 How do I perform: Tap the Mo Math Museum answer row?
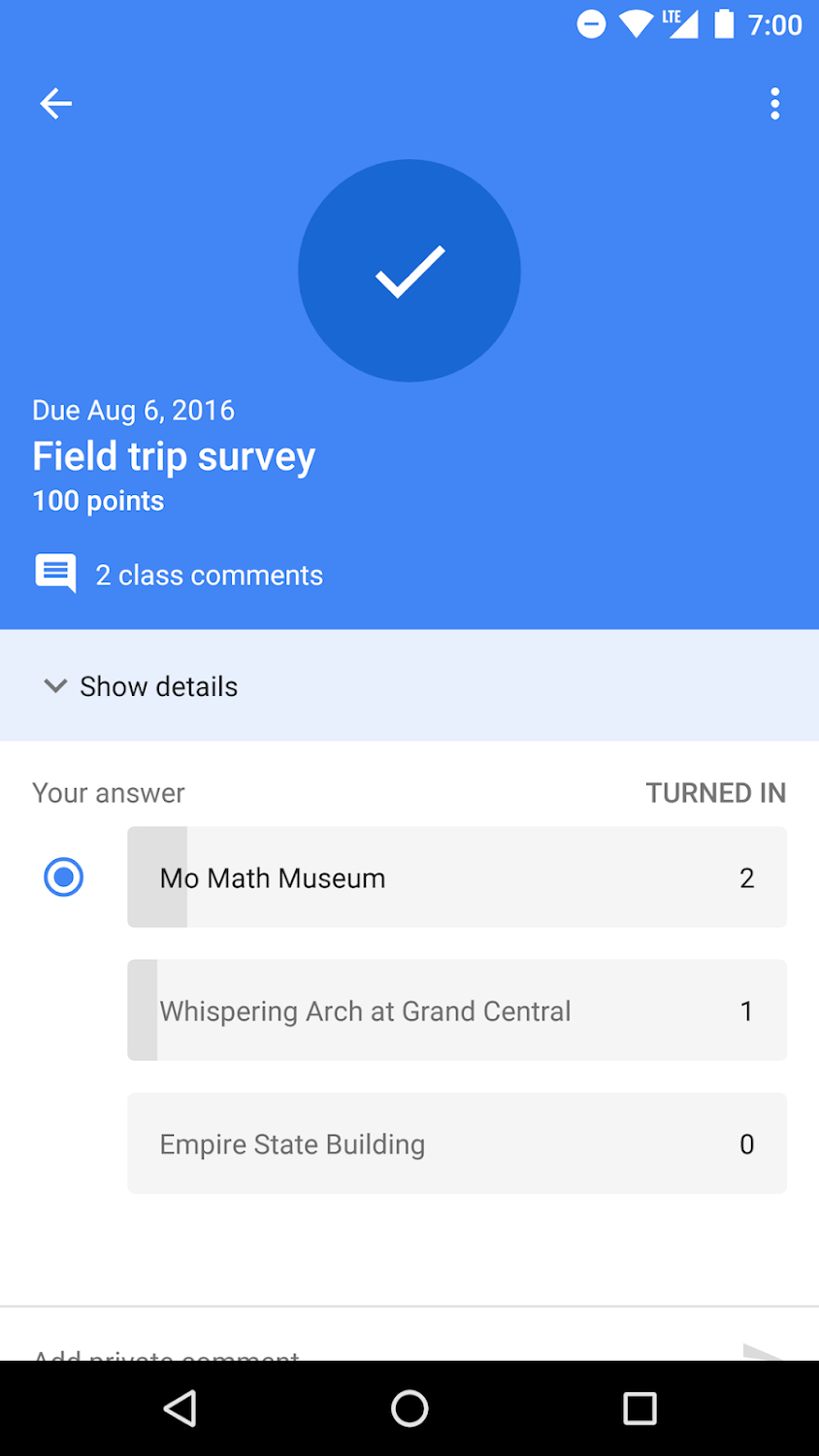coord(456,877)
